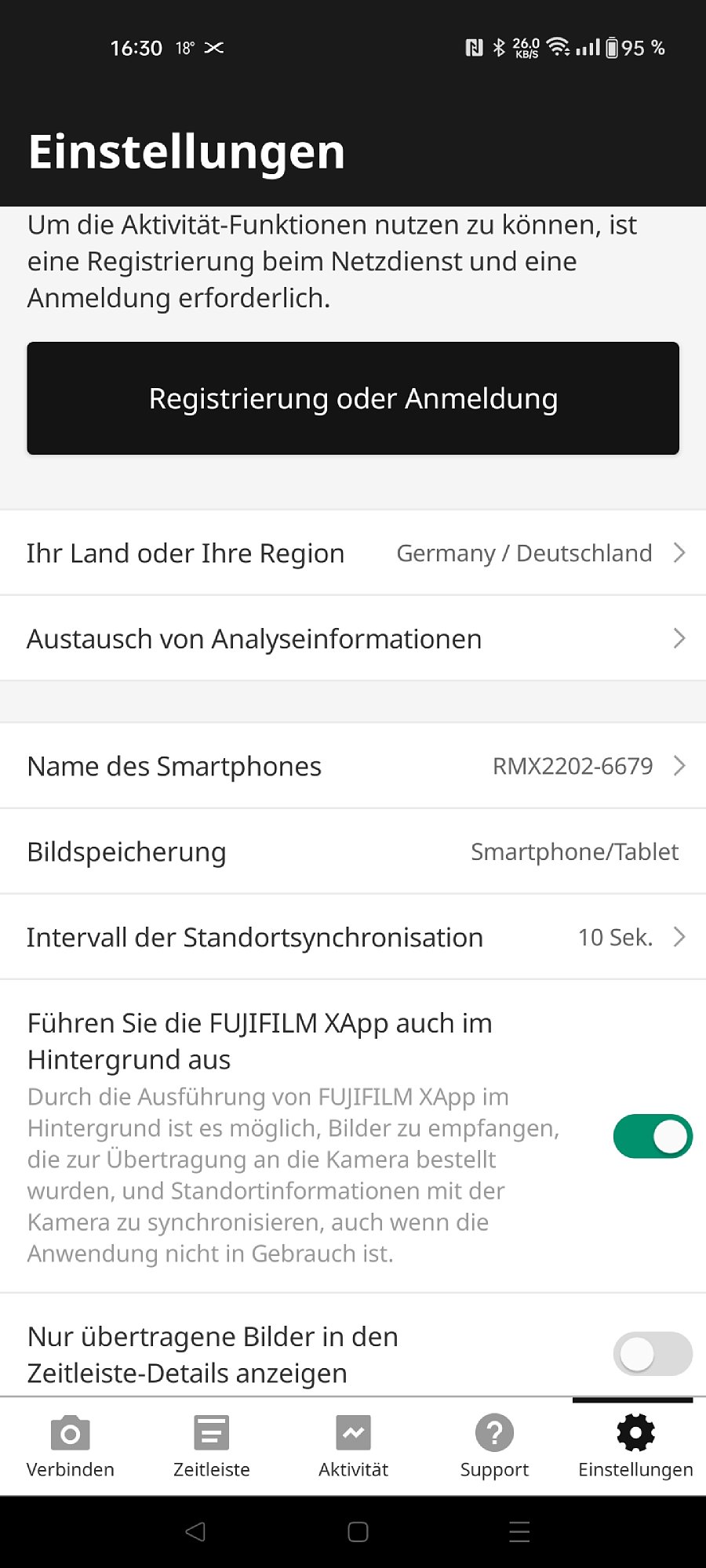Open the Support tab
The width and height of the screenshot is (706, 1568).
(x=494, y=1446)
